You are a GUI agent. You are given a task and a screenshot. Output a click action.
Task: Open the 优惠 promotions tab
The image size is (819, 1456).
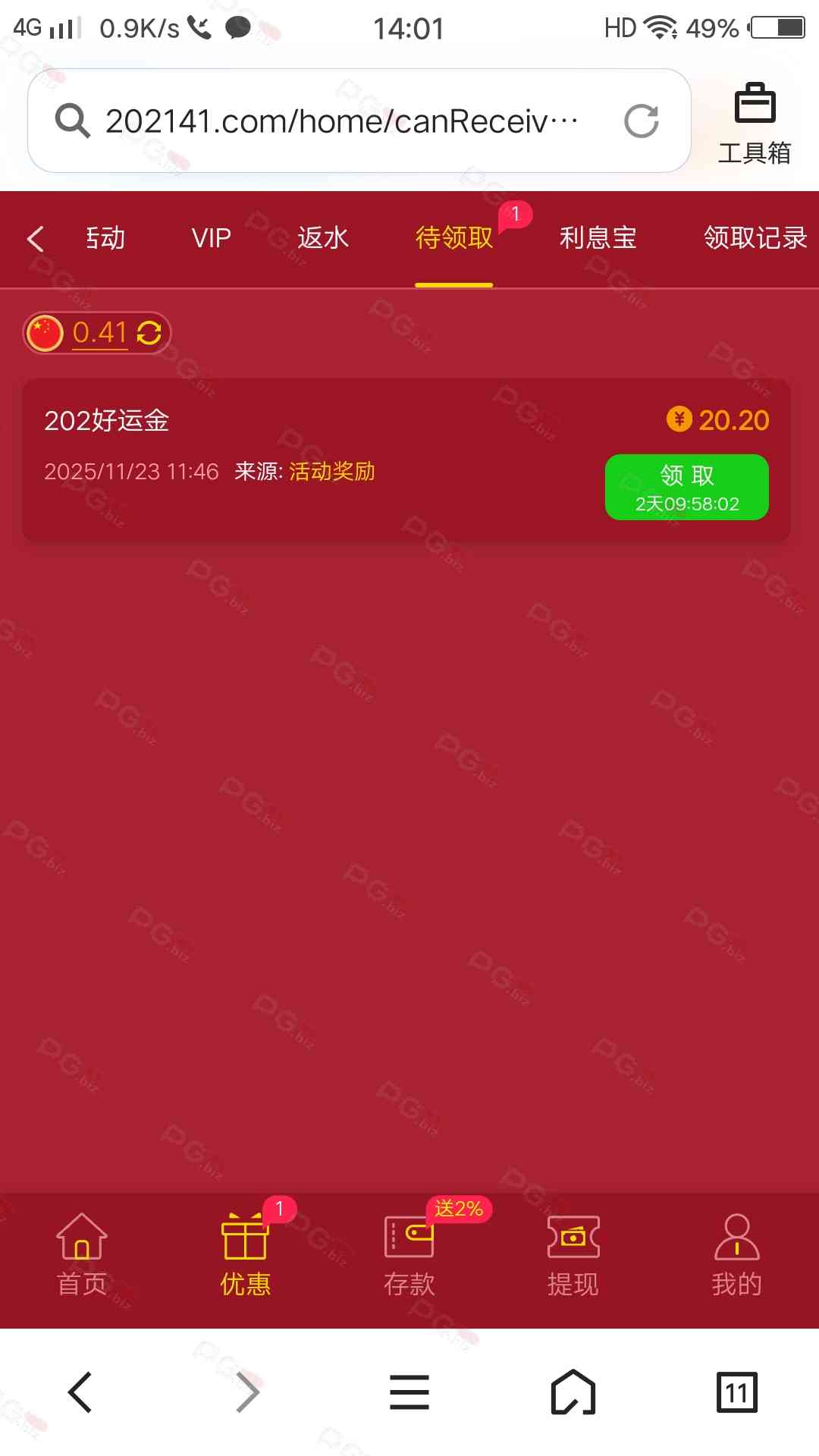[x=245, y=1255]
